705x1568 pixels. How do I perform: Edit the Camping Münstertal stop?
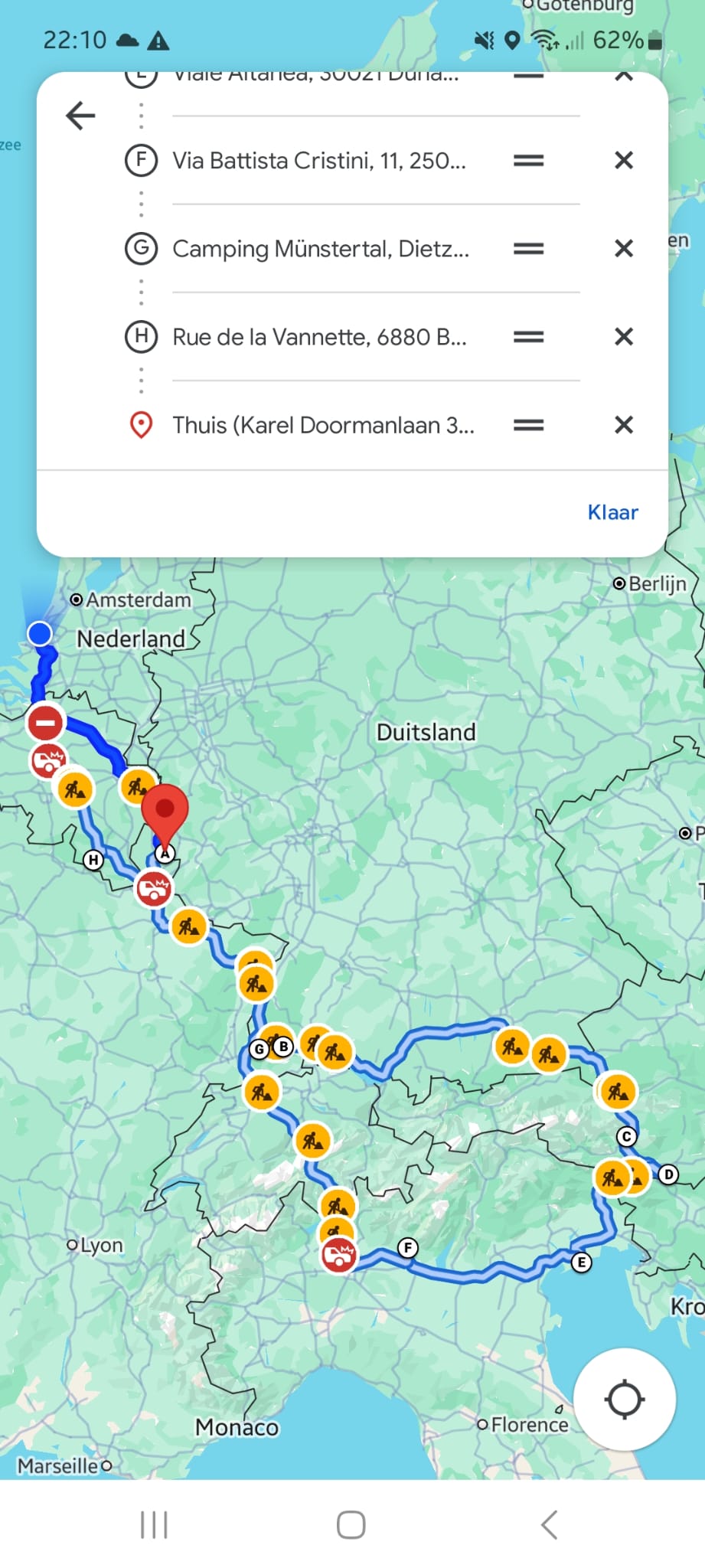(x=320, y=249)
